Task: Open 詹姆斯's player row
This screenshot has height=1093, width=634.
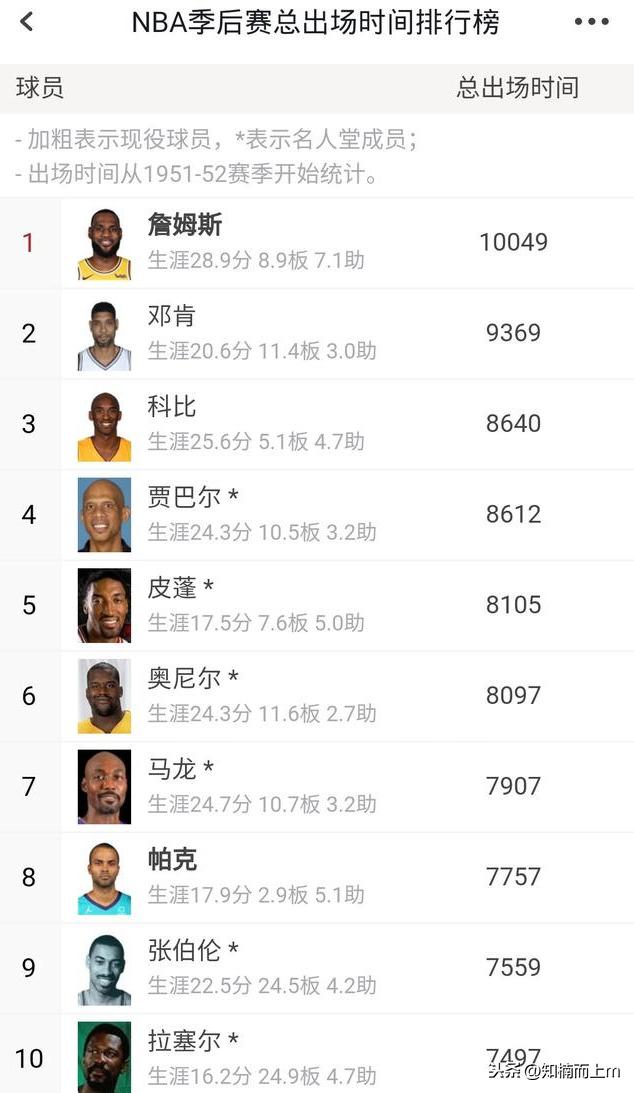Action: [x=317, y=243]
